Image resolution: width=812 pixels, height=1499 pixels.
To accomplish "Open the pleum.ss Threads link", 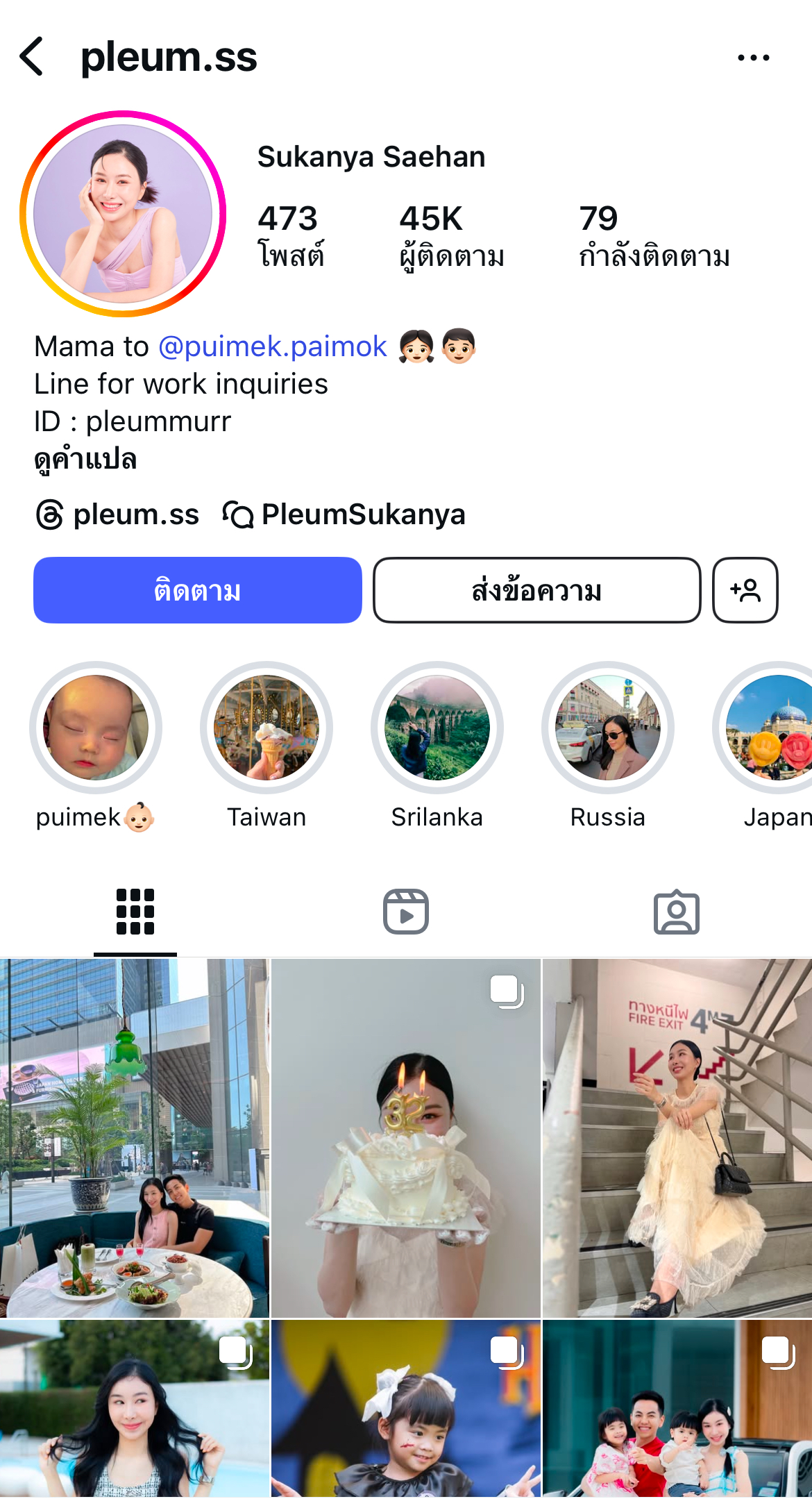I will 118,514.
